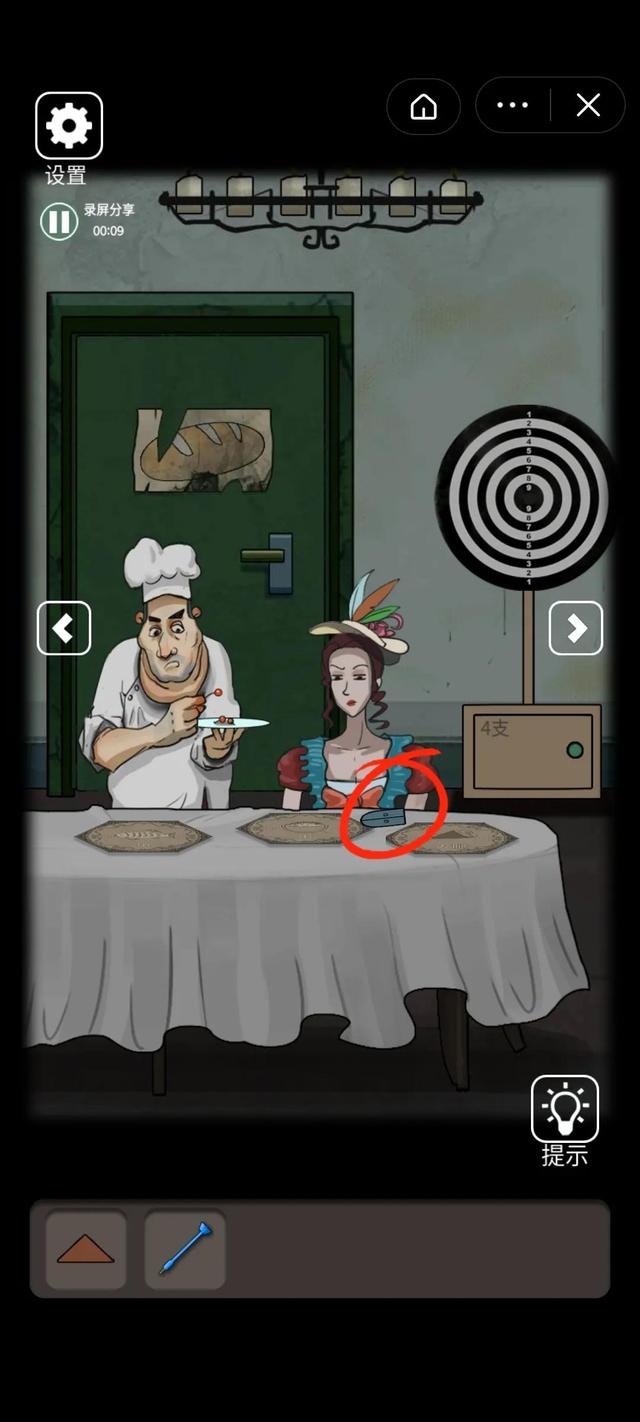Move to the right scene
Viewport: 640px width, 1422px height.
coord(576,628)
